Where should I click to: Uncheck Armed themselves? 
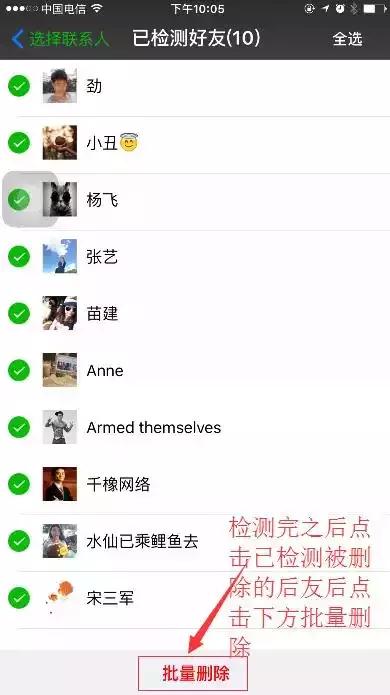(19, 427)
